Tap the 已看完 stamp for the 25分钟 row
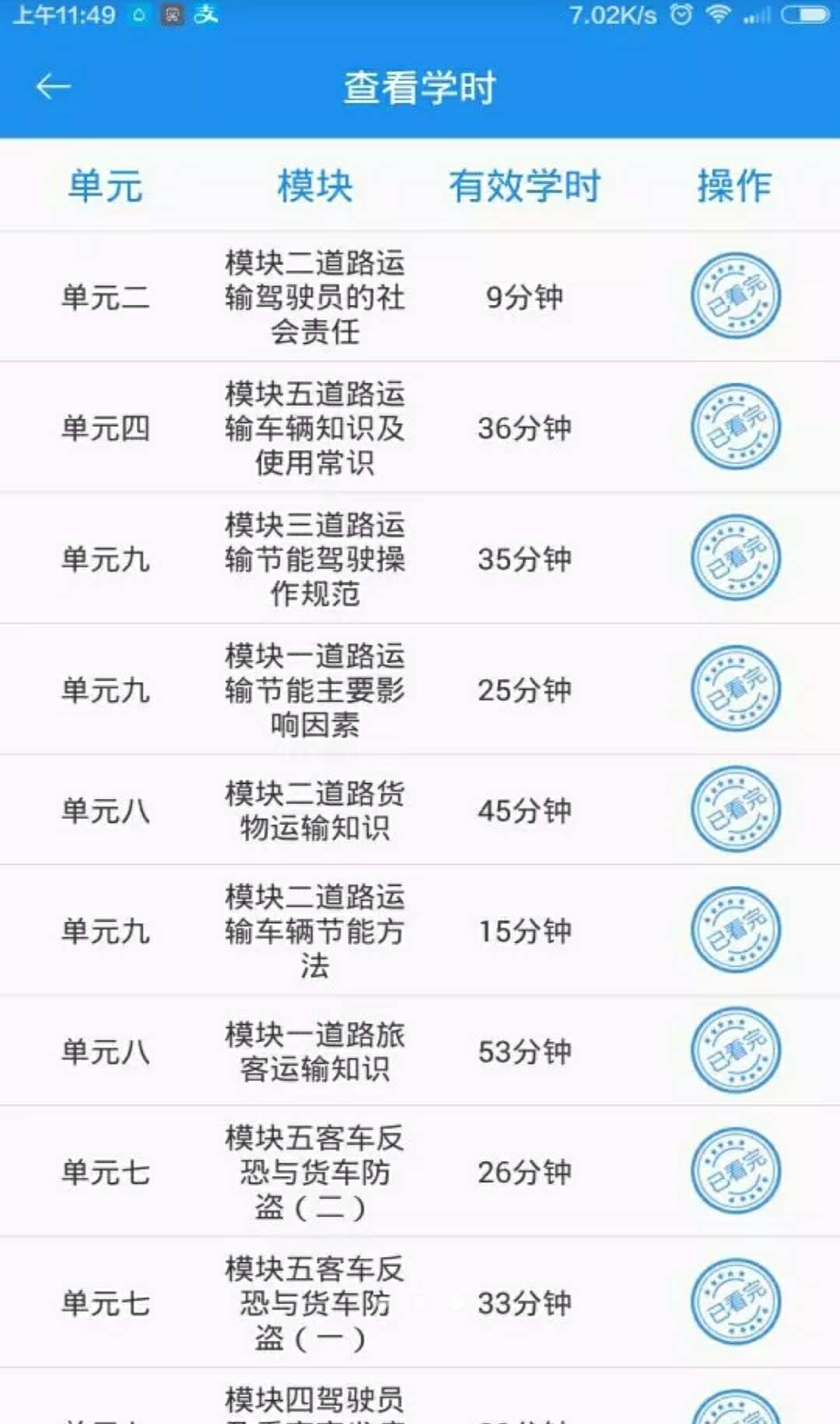840x1424 pixels. (x=736, y=688)
